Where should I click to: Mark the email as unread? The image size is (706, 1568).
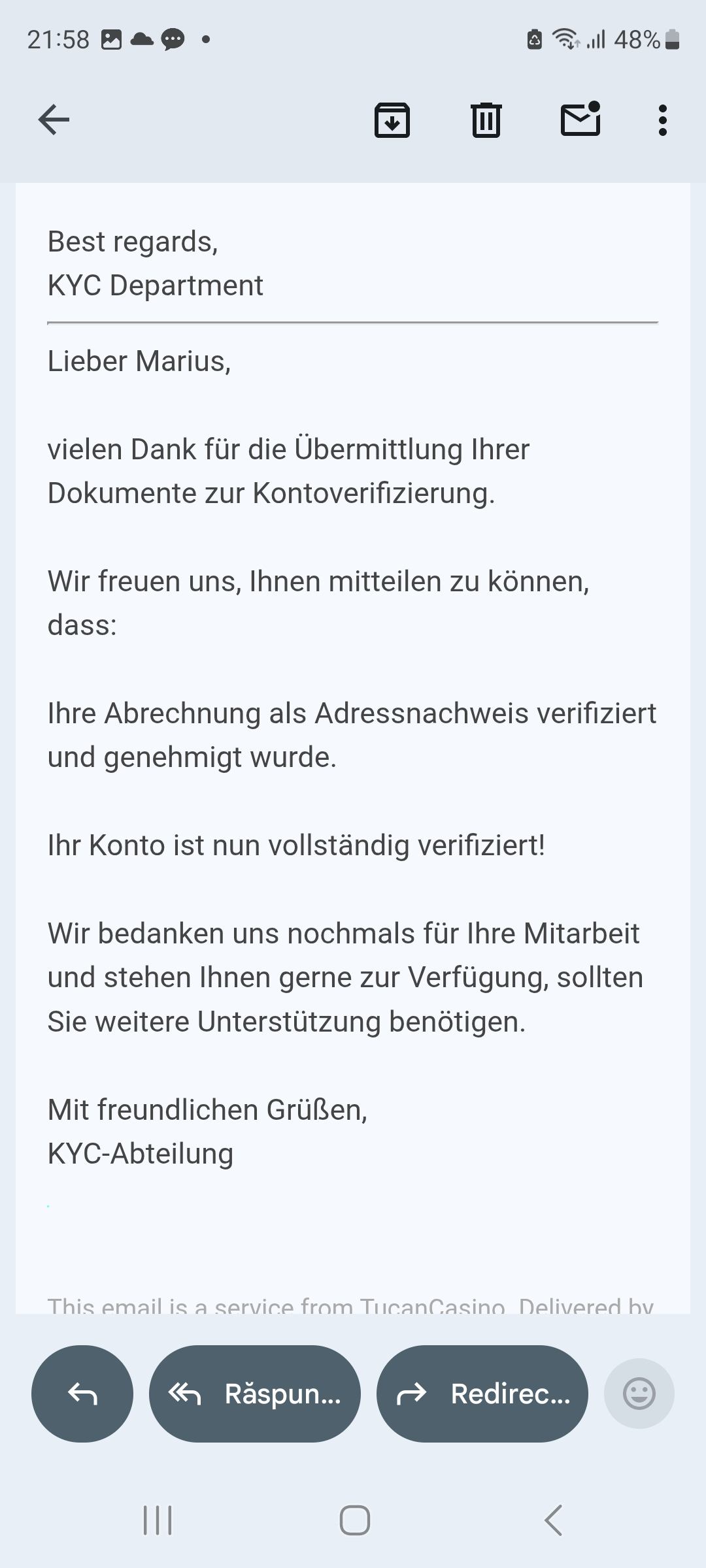click(580, 120)
